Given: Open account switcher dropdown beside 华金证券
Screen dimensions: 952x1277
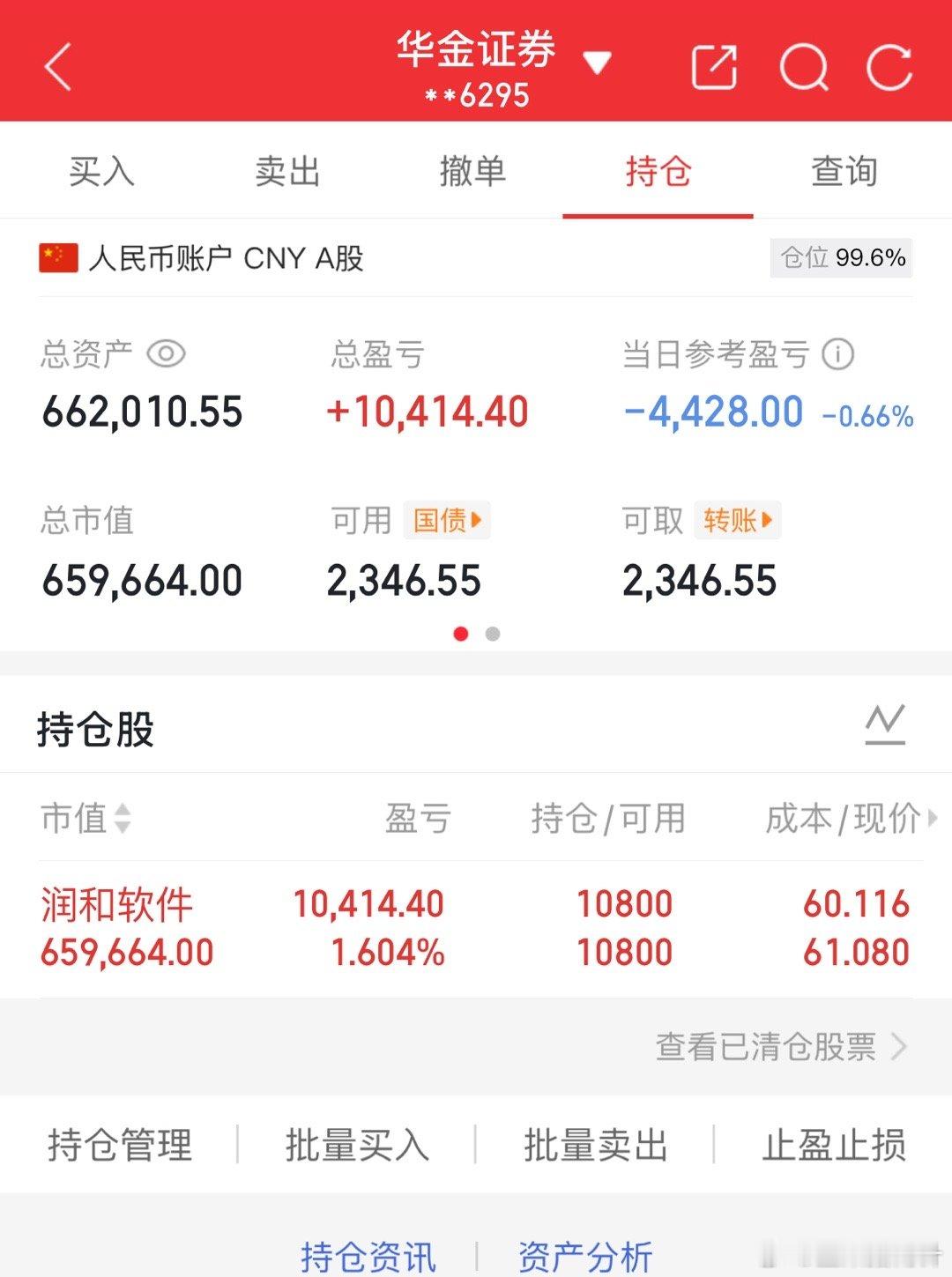Looking at the screenshot, I should point(599,63).
